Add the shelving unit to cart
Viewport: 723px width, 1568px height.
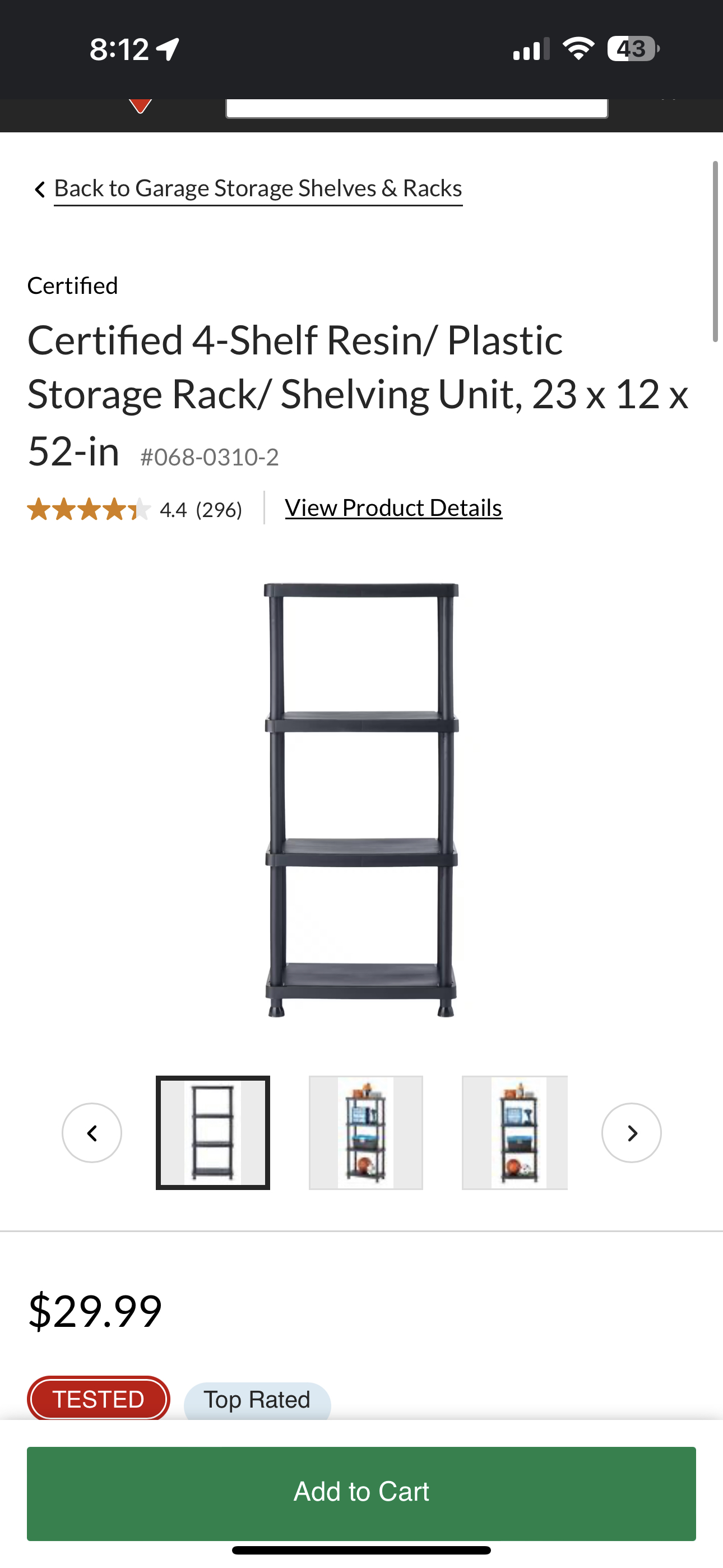361,1492
